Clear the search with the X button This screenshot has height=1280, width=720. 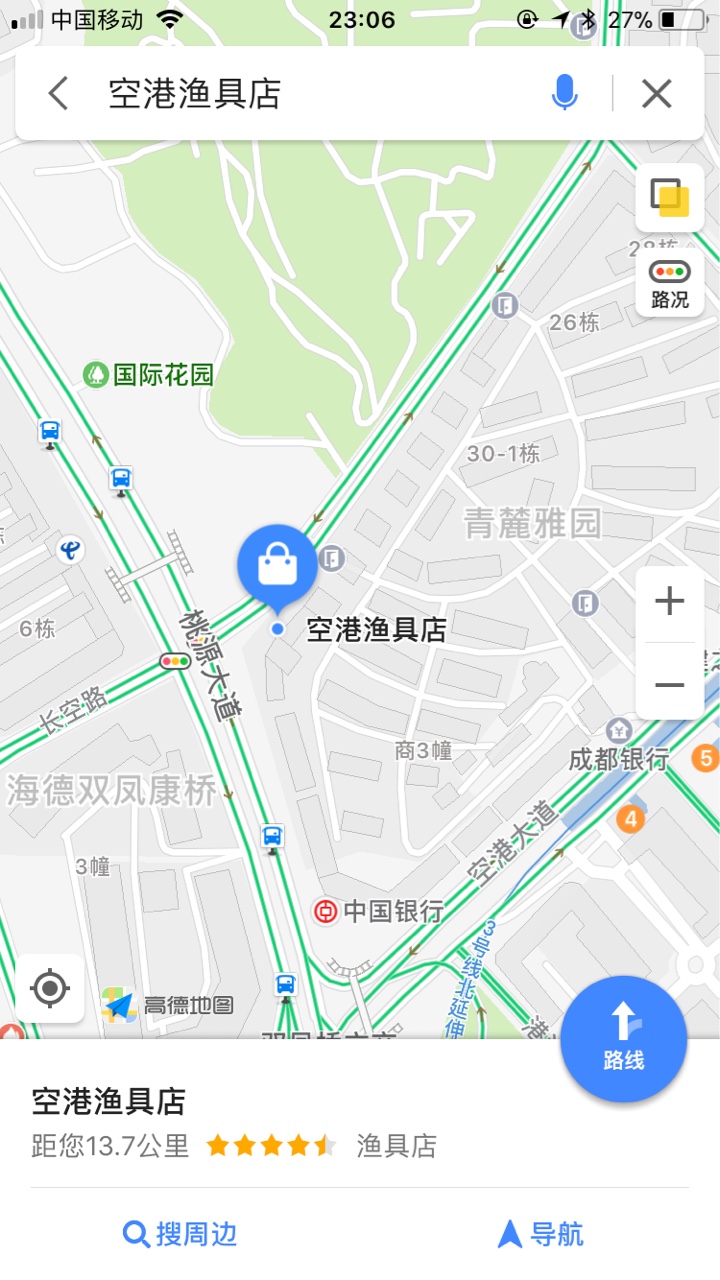657,94
